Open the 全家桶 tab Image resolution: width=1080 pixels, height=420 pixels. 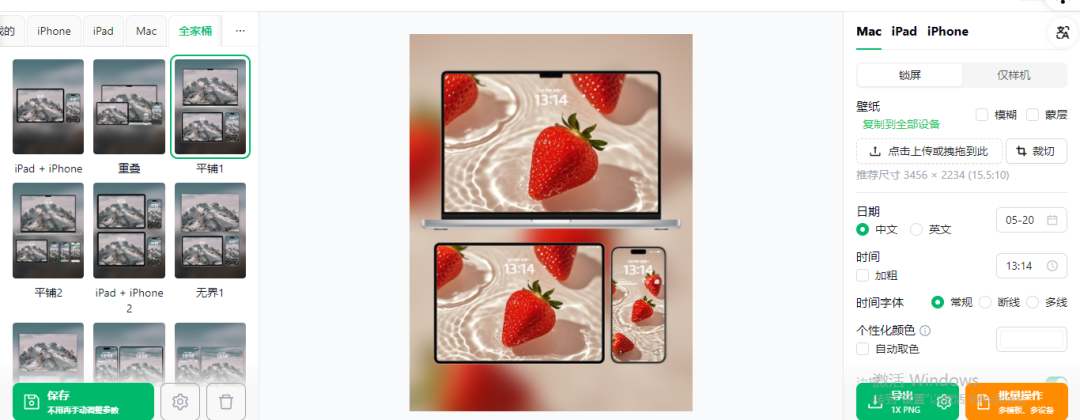[x=195, y=31]
